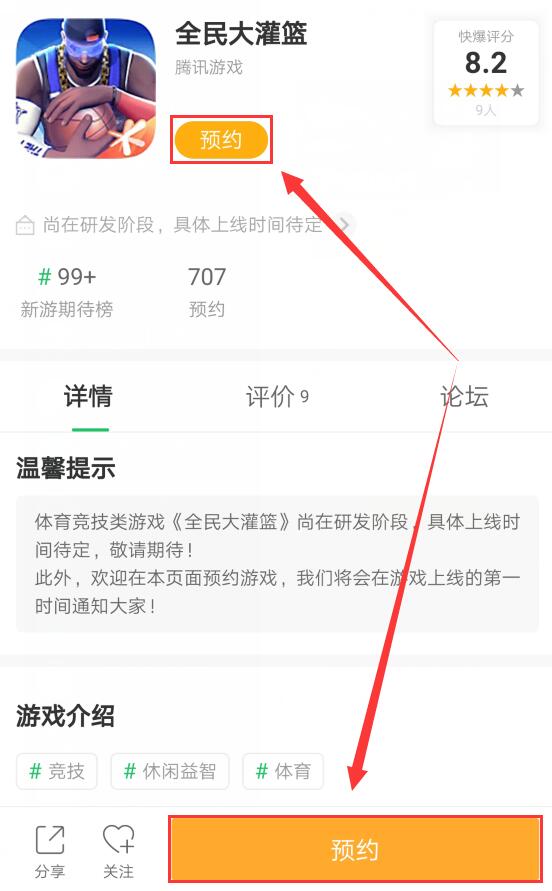Open the 竞技 tag
This screenshot has height=891, width=552.
pos(57,771)
